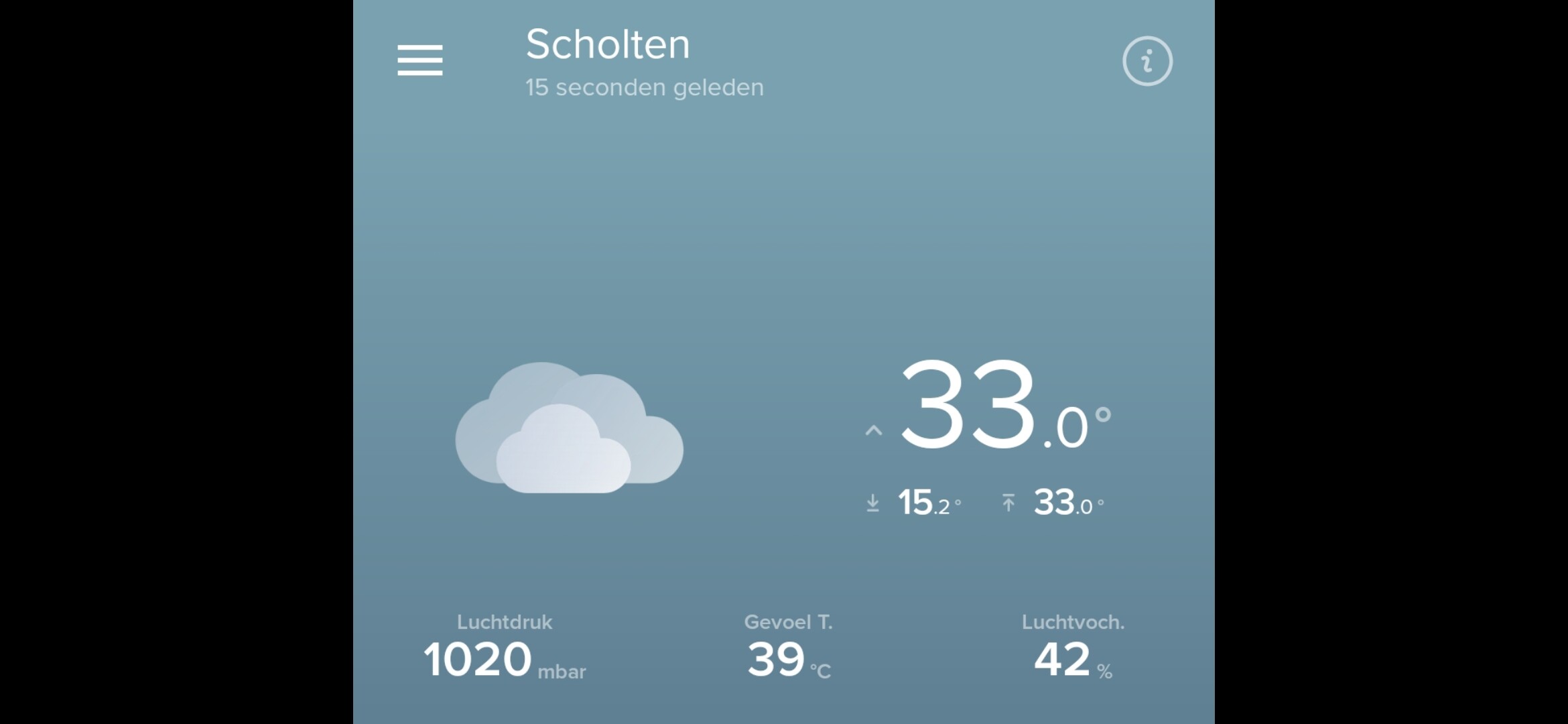Open the hamburger menu
1568x724 pixels.
tap(420, 60)
